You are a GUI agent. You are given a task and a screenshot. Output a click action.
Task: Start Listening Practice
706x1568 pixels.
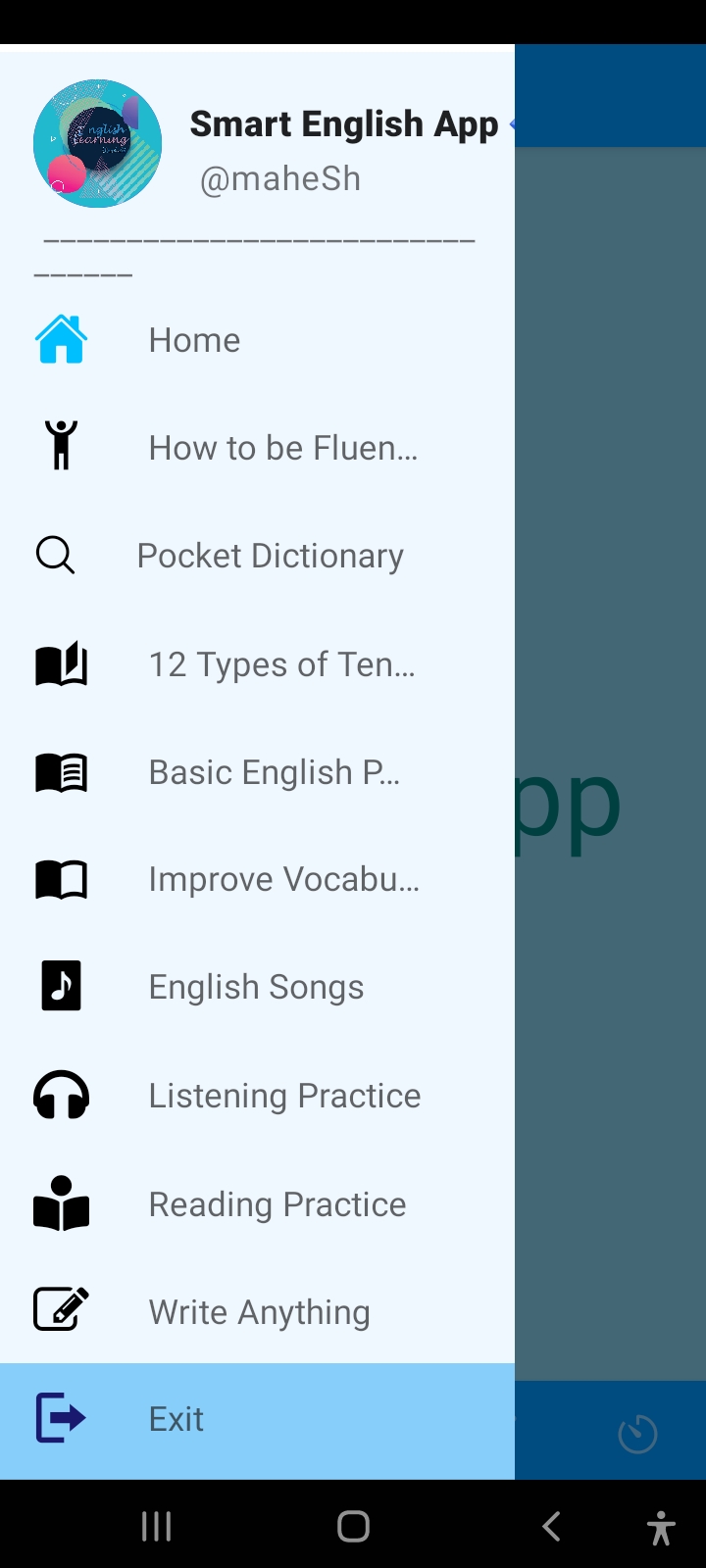[284, 1096]
